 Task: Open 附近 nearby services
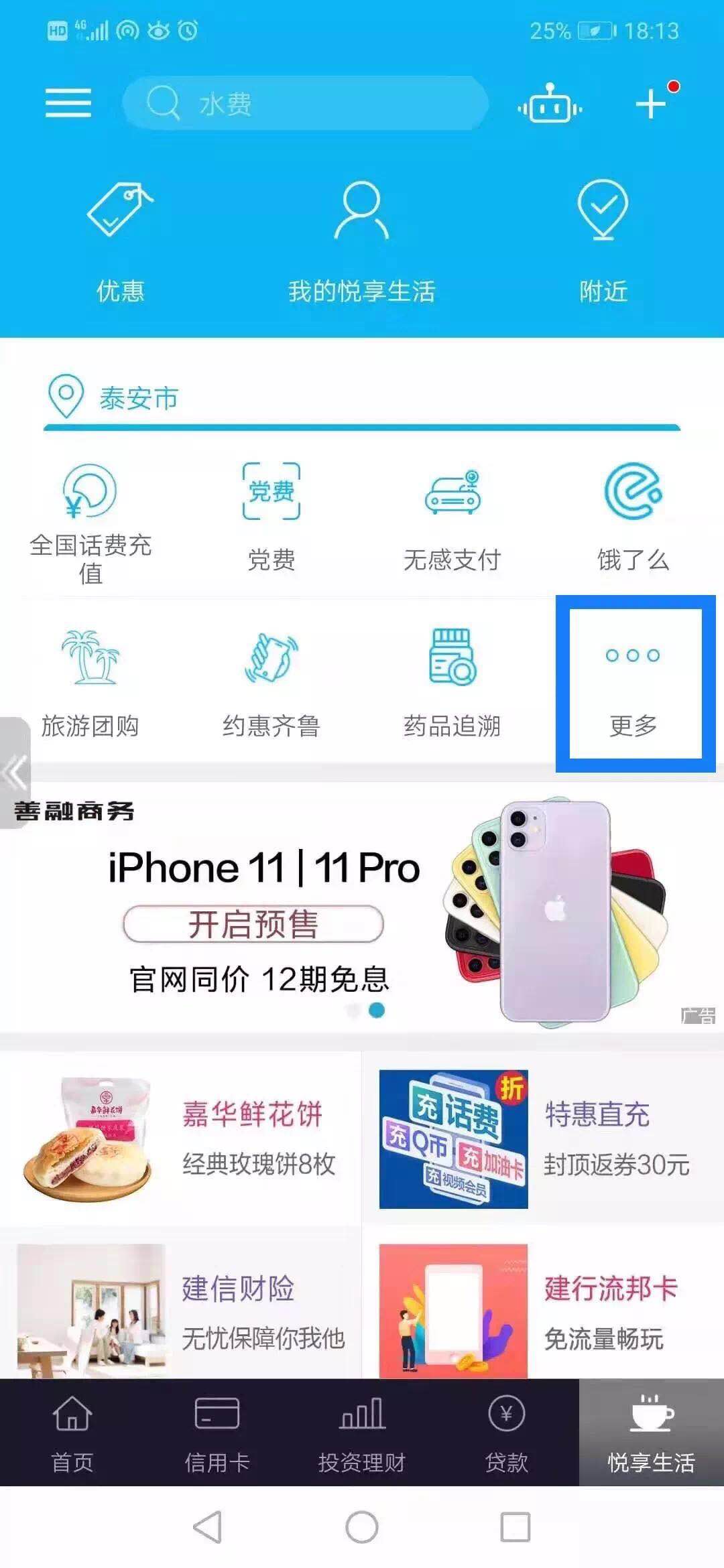(603, 241)
